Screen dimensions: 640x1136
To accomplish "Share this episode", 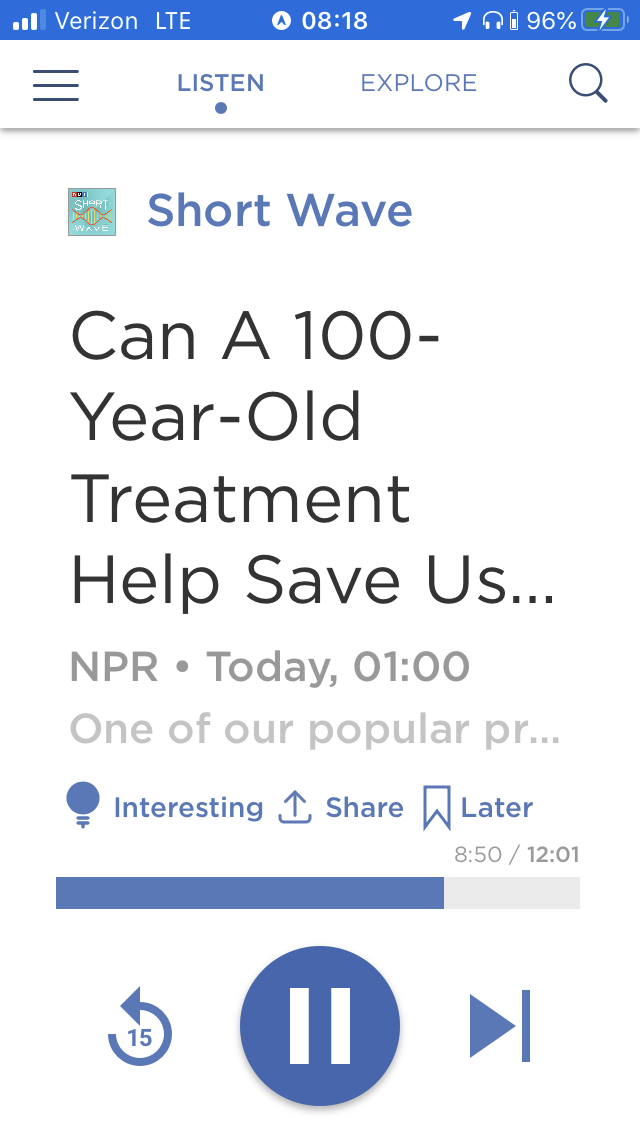I will coord(341,807).
